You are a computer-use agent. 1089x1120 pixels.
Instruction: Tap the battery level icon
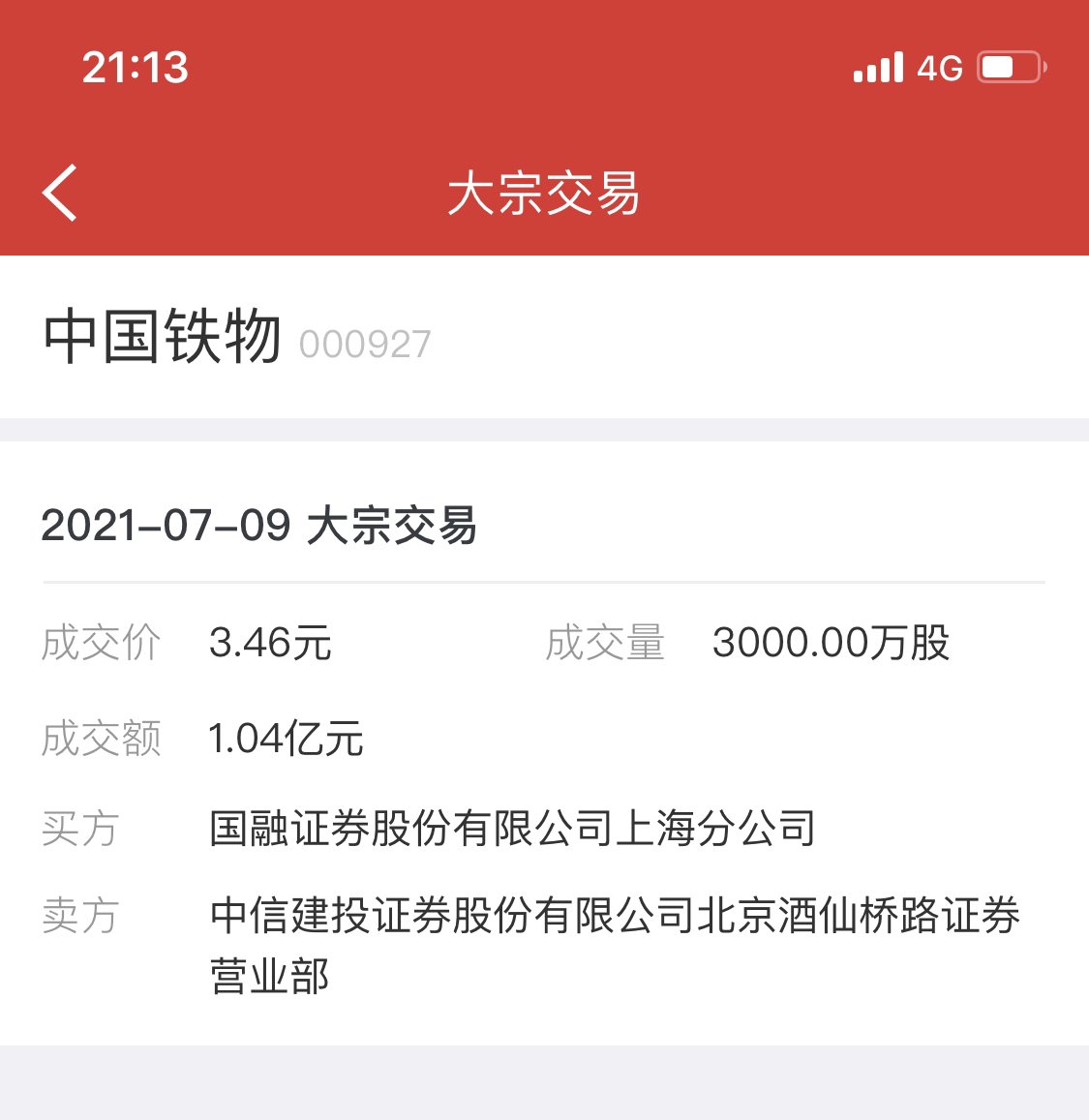coord(1007,66)
